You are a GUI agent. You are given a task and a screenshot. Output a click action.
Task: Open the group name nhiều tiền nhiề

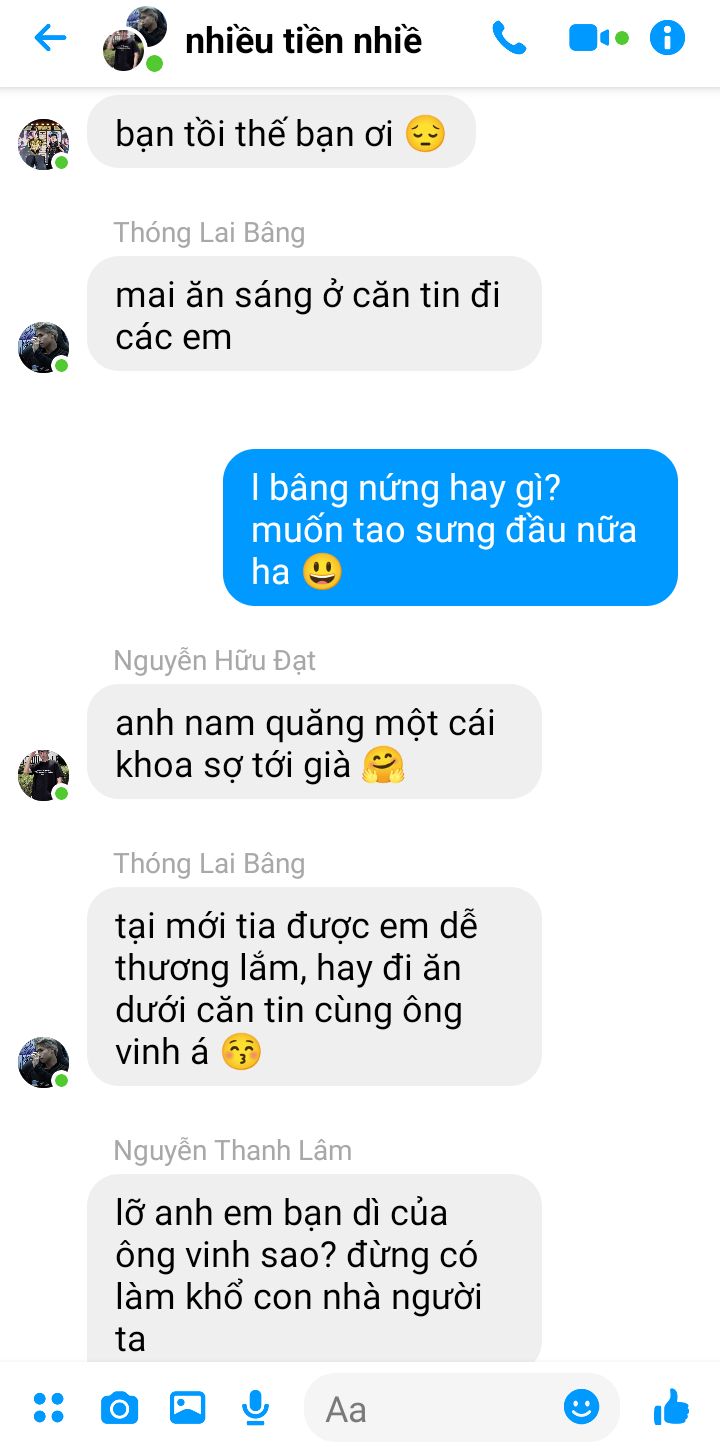click(304, 41)
